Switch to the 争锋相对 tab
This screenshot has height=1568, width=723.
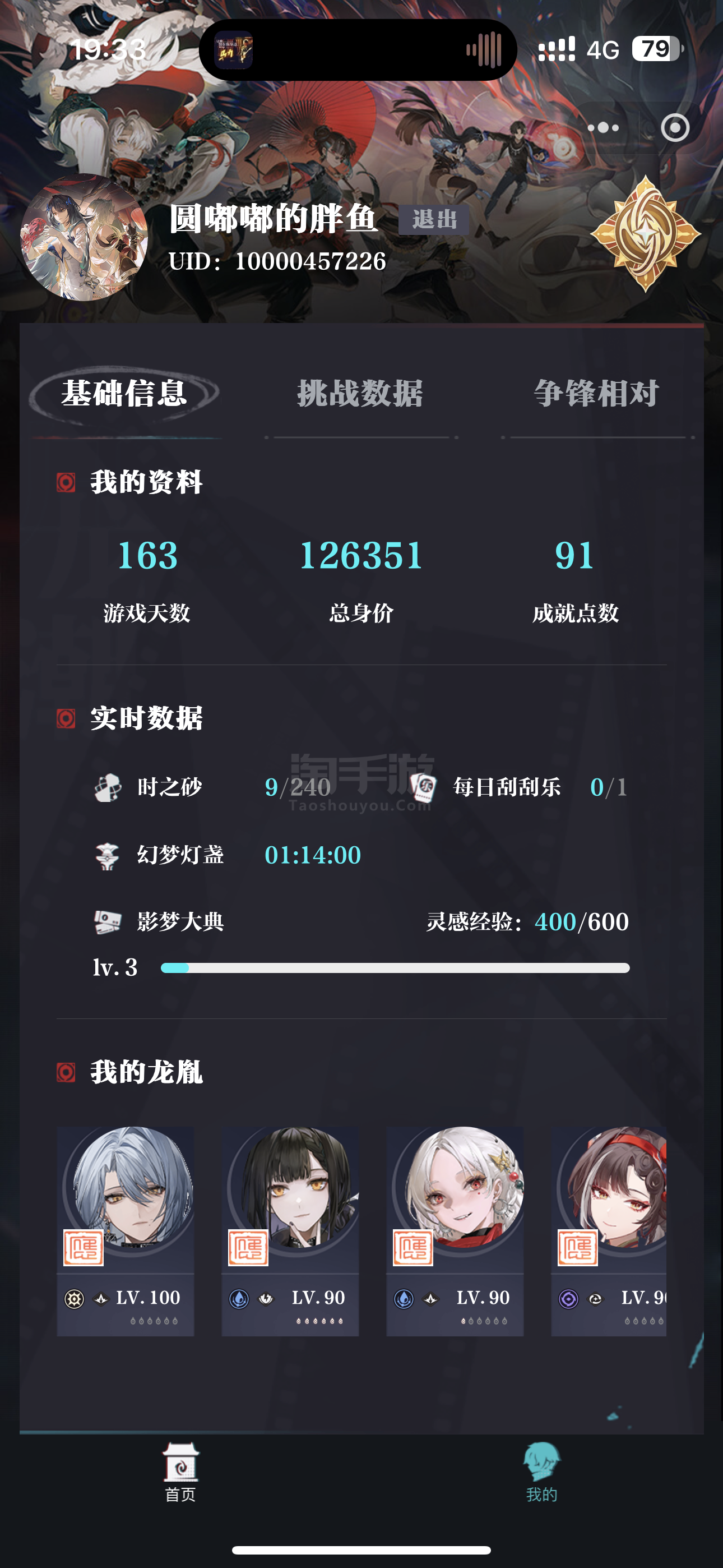(x=596, y=393)
